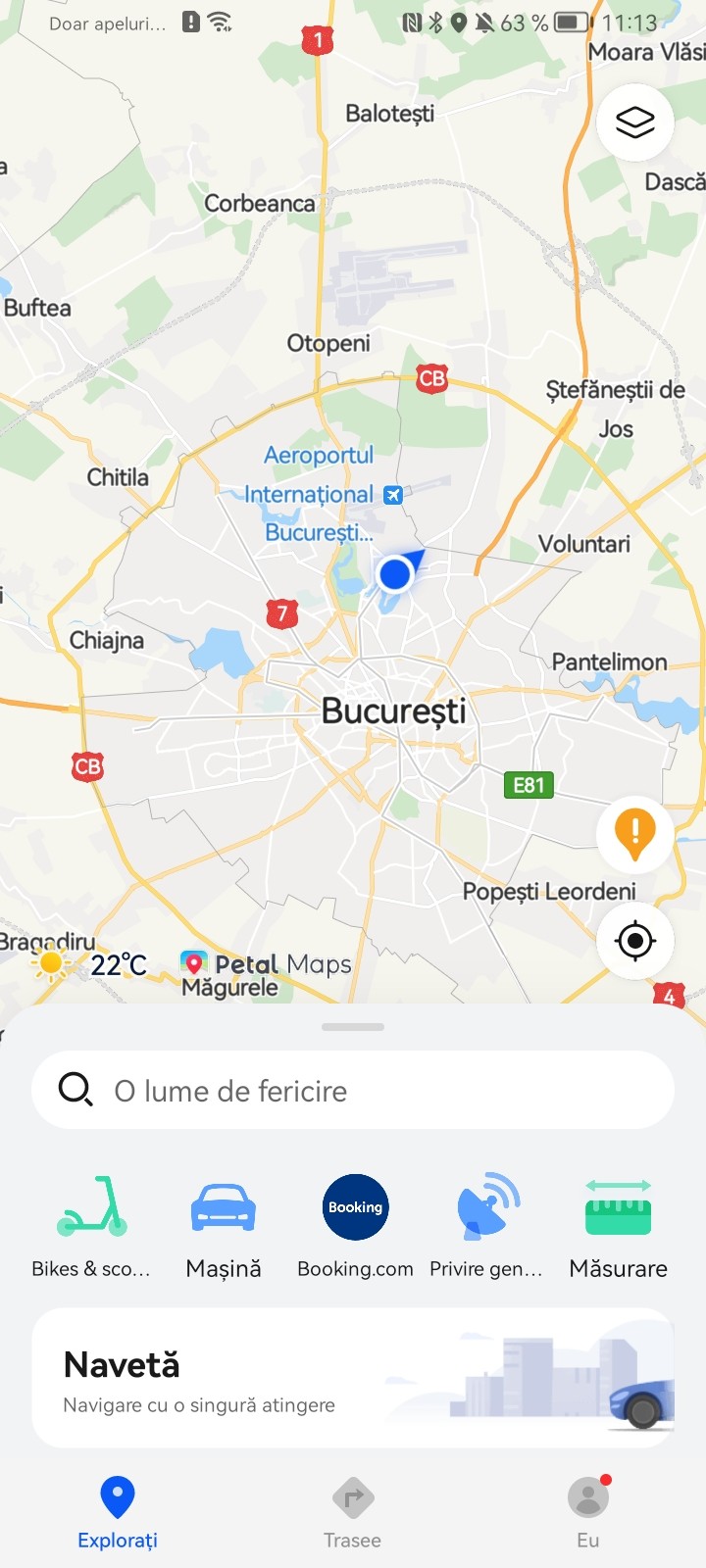Tap the "O lume de fericire" search box
Image resolution: width=706 pixels, height=1568 pixels.
353,1090
